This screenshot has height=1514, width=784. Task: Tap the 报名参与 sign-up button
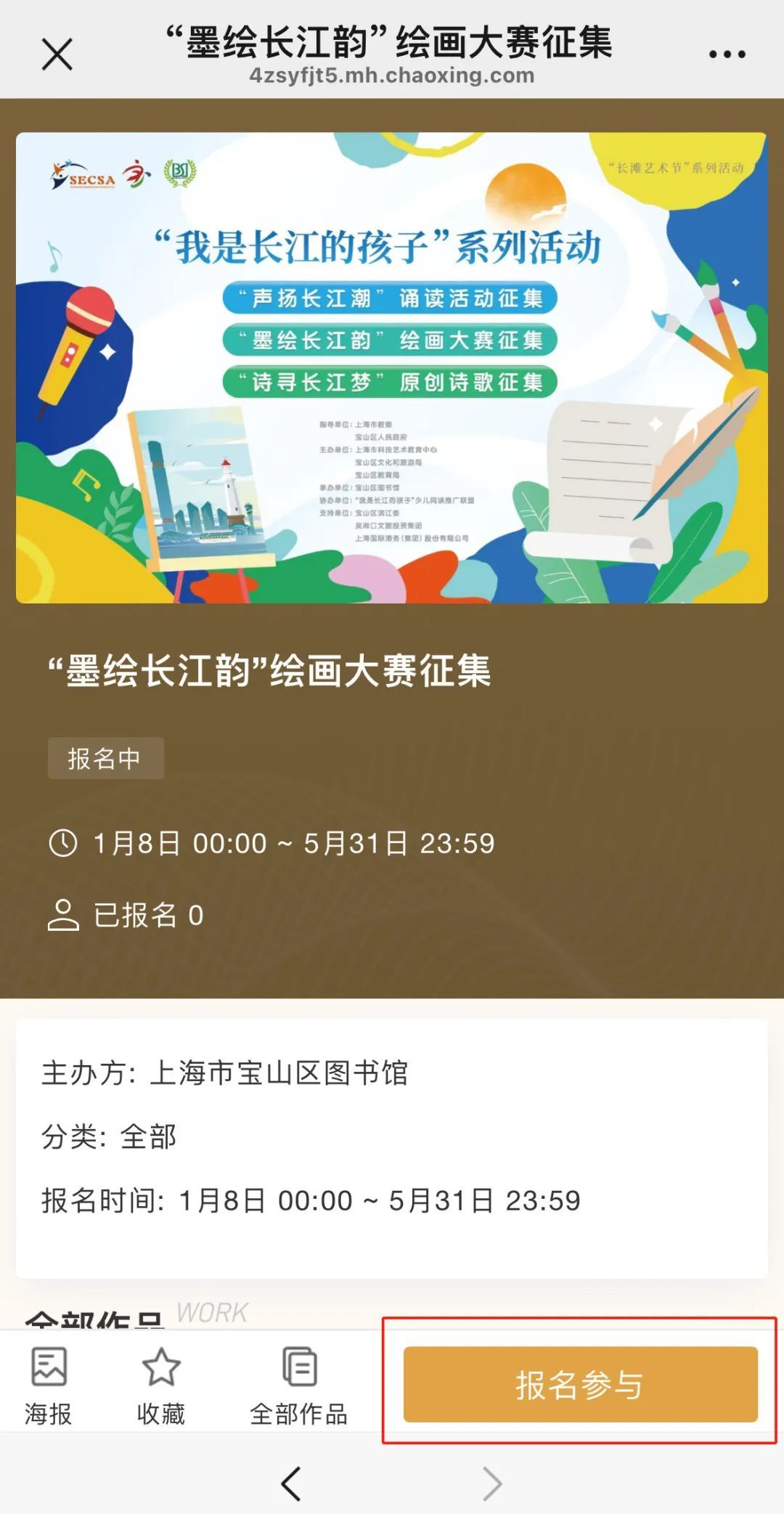point(580,1384)
